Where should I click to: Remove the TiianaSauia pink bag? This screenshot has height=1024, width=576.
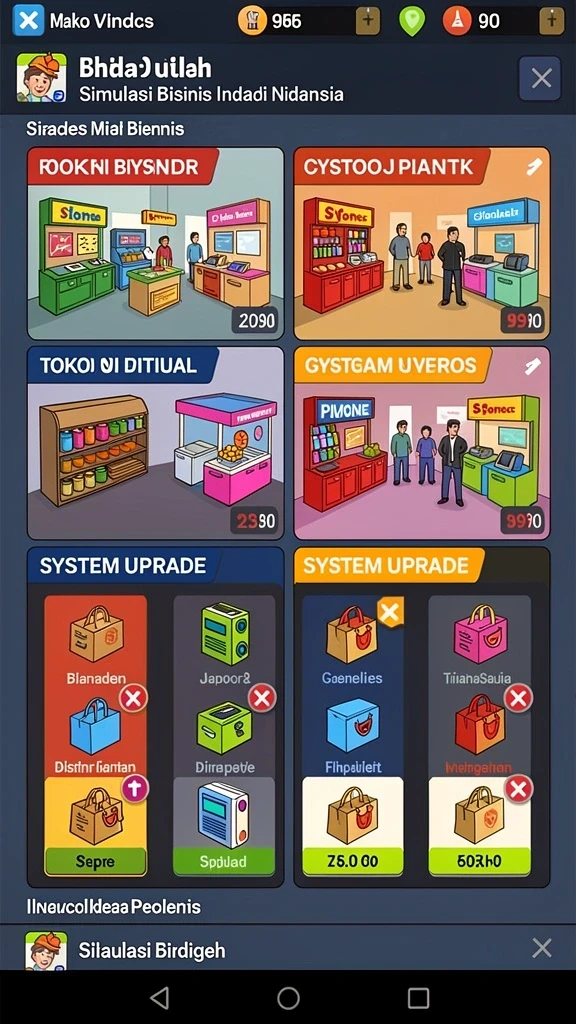pos(519,699)
